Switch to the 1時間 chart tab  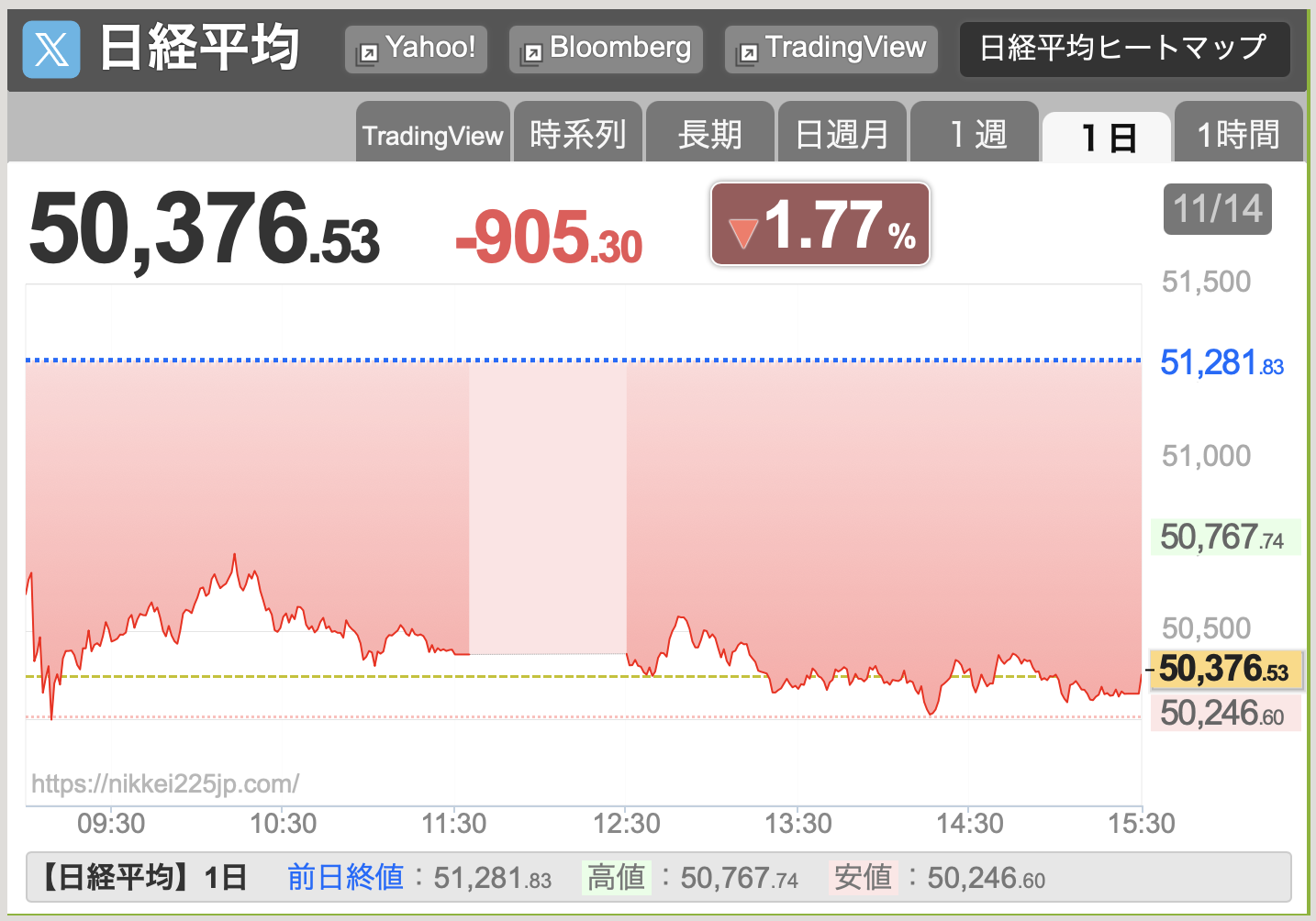click(x=1238, y=135)
